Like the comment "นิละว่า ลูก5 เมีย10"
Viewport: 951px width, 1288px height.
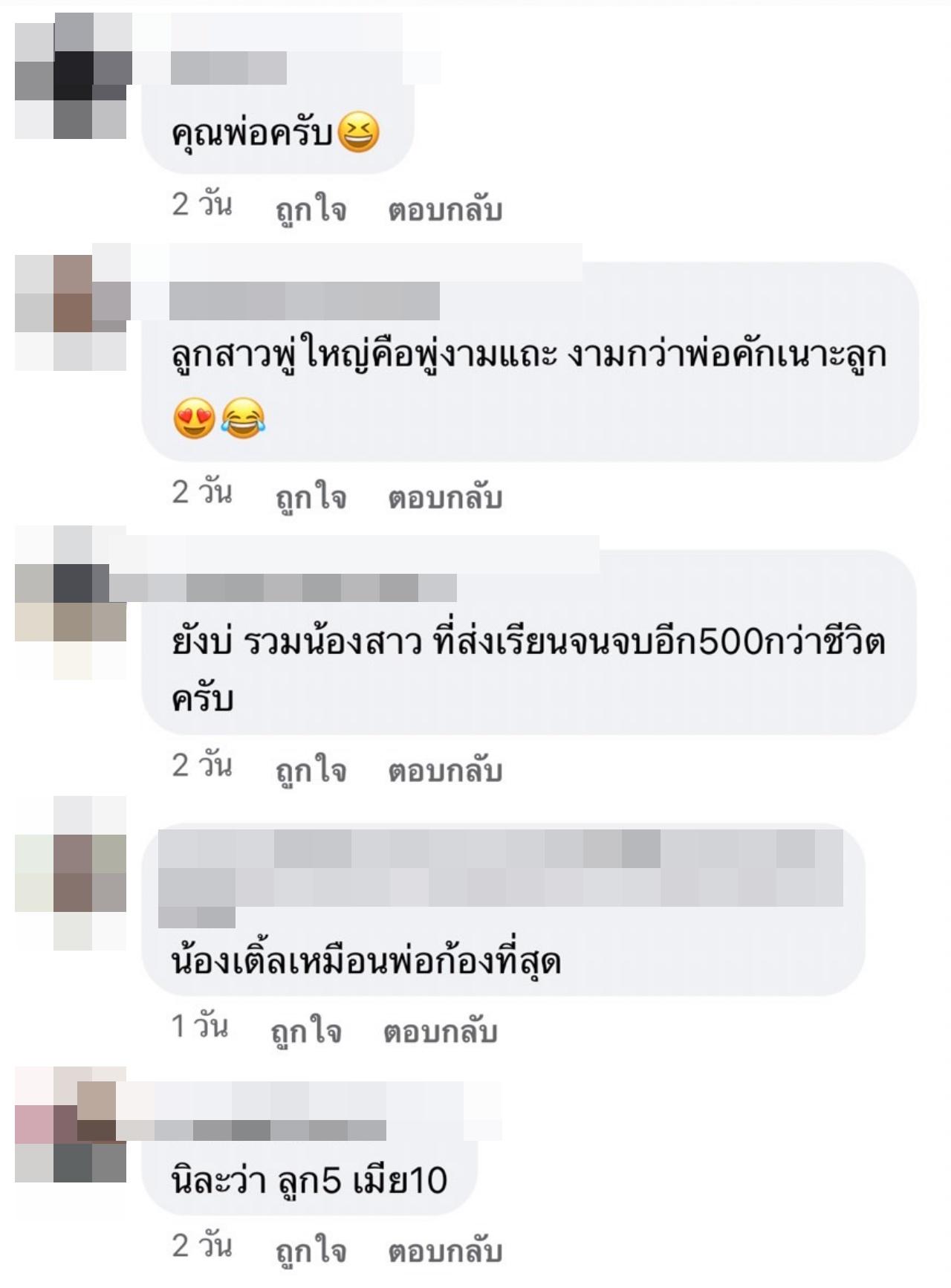[x=311, y=1251]
